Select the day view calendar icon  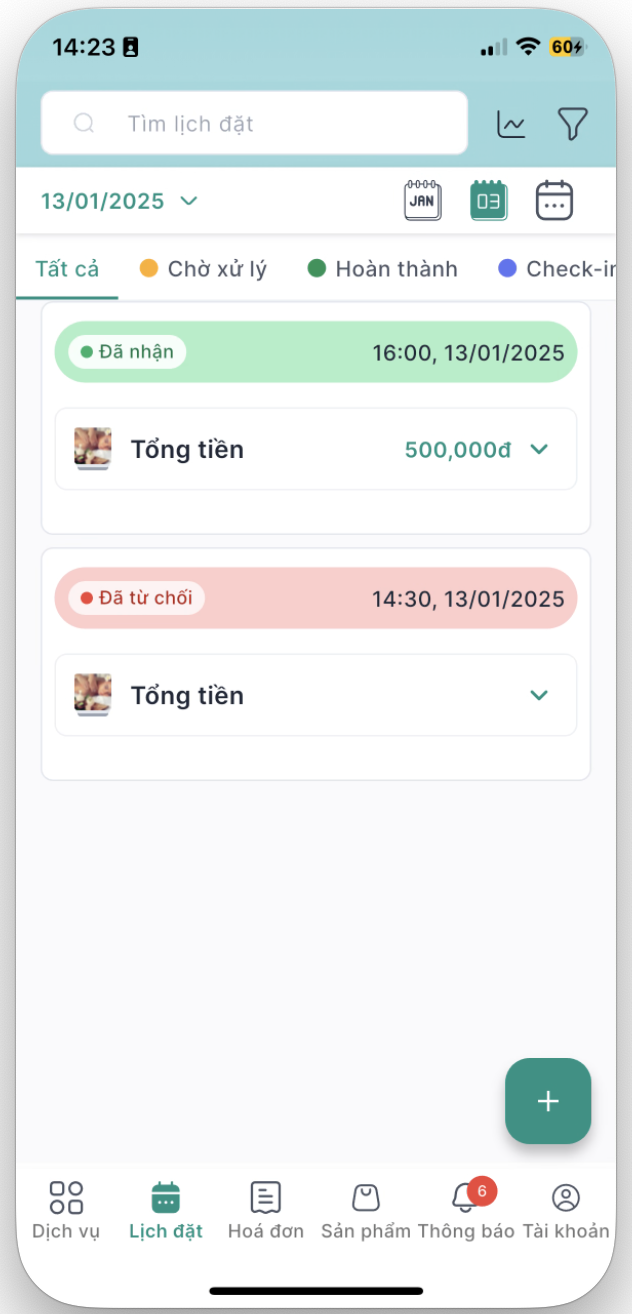coord(489,200)
